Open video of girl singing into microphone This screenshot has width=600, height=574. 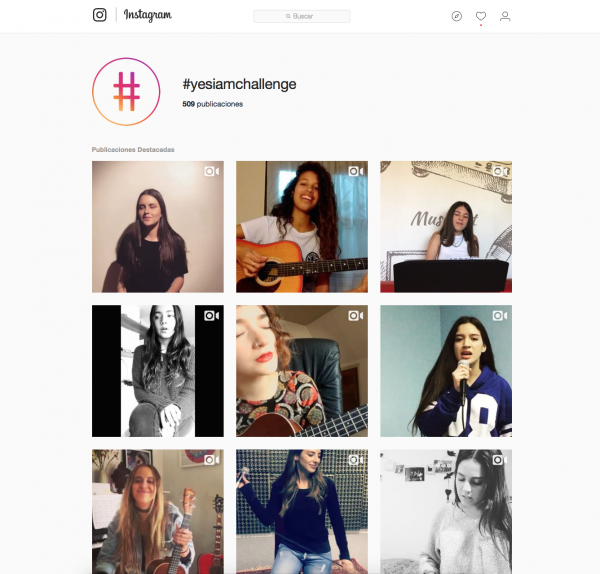point(446,371)
